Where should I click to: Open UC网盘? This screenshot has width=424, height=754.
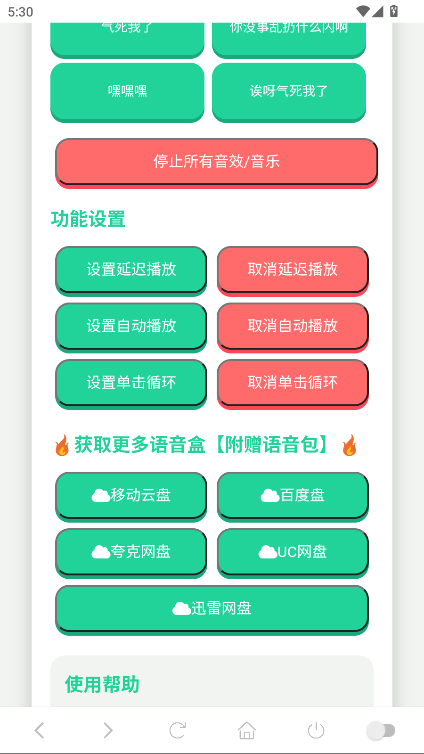pyautogui.click(x=293, y=553)
